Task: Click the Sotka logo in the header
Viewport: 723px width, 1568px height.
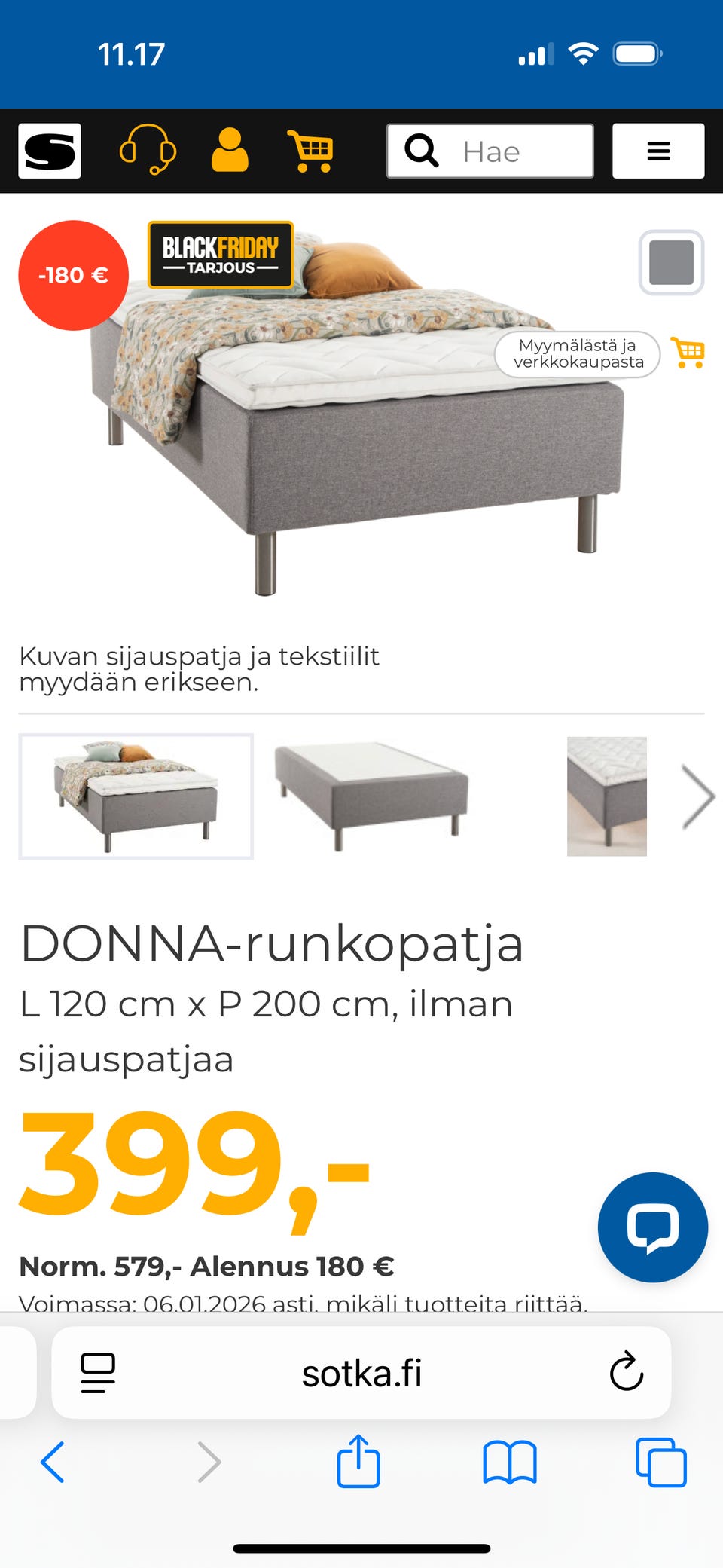Action: click(50, 150)
